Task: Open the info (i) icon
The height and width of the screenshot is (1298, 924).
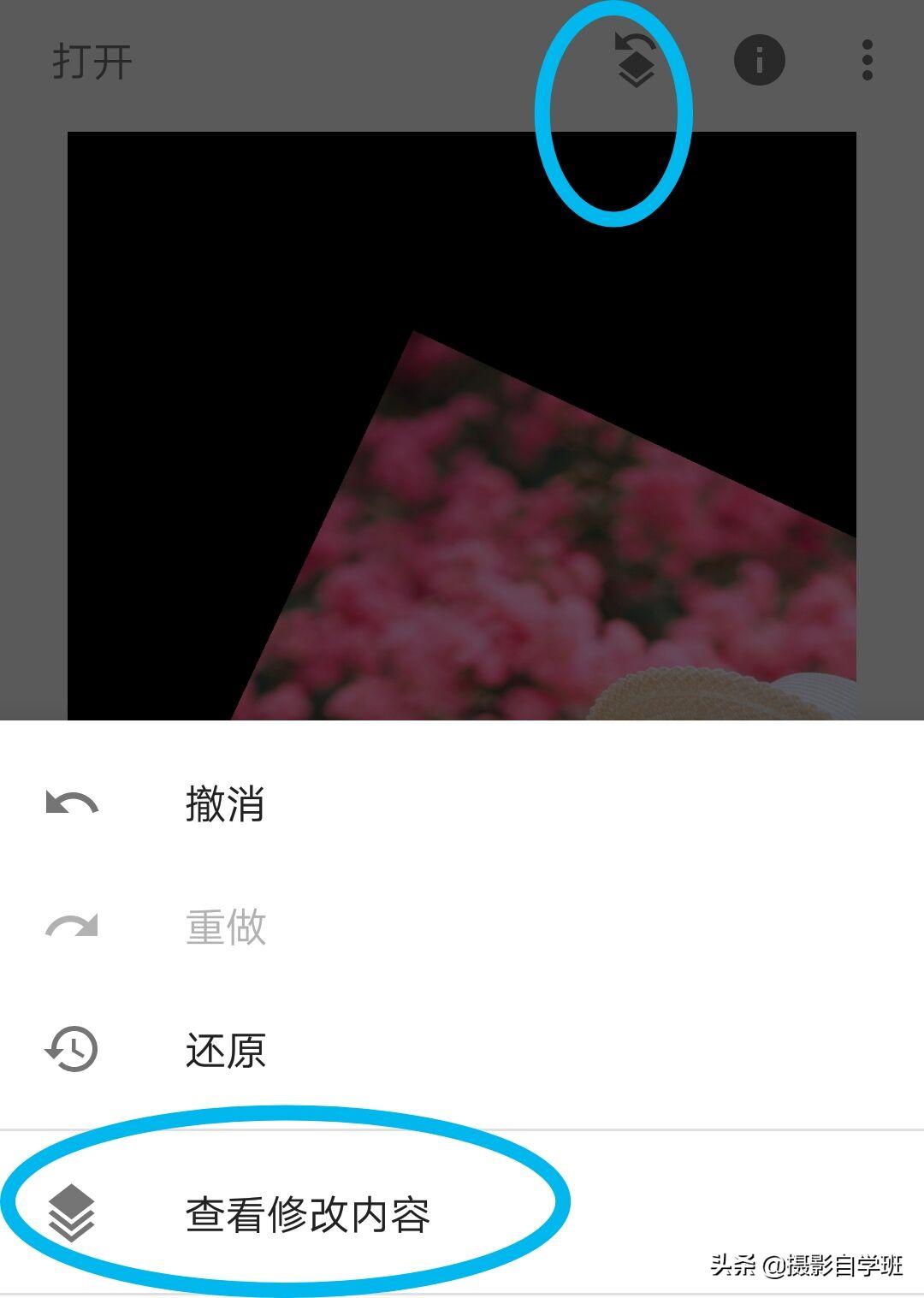Action: click(x=758, y=60)
